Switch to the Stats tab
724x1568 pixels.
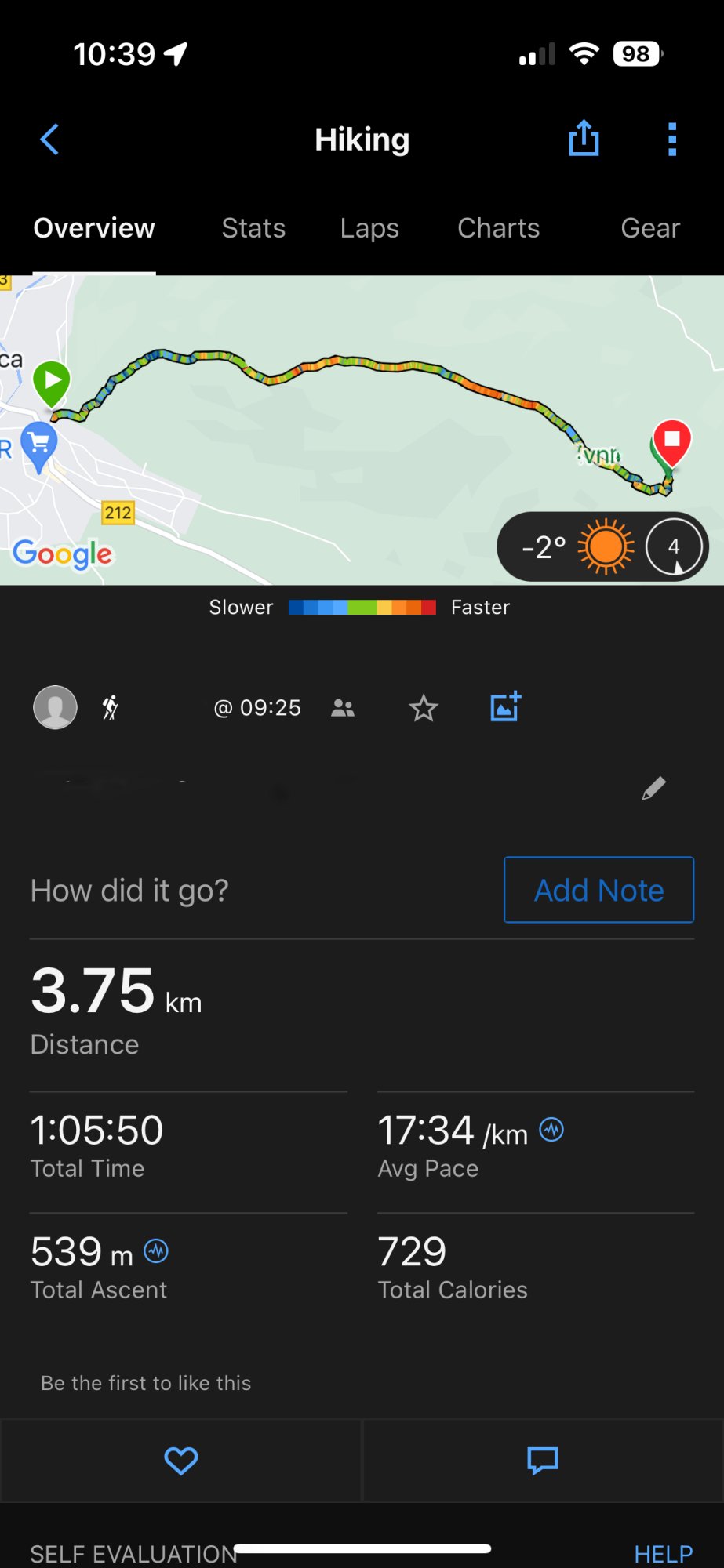tap(253, 228)
